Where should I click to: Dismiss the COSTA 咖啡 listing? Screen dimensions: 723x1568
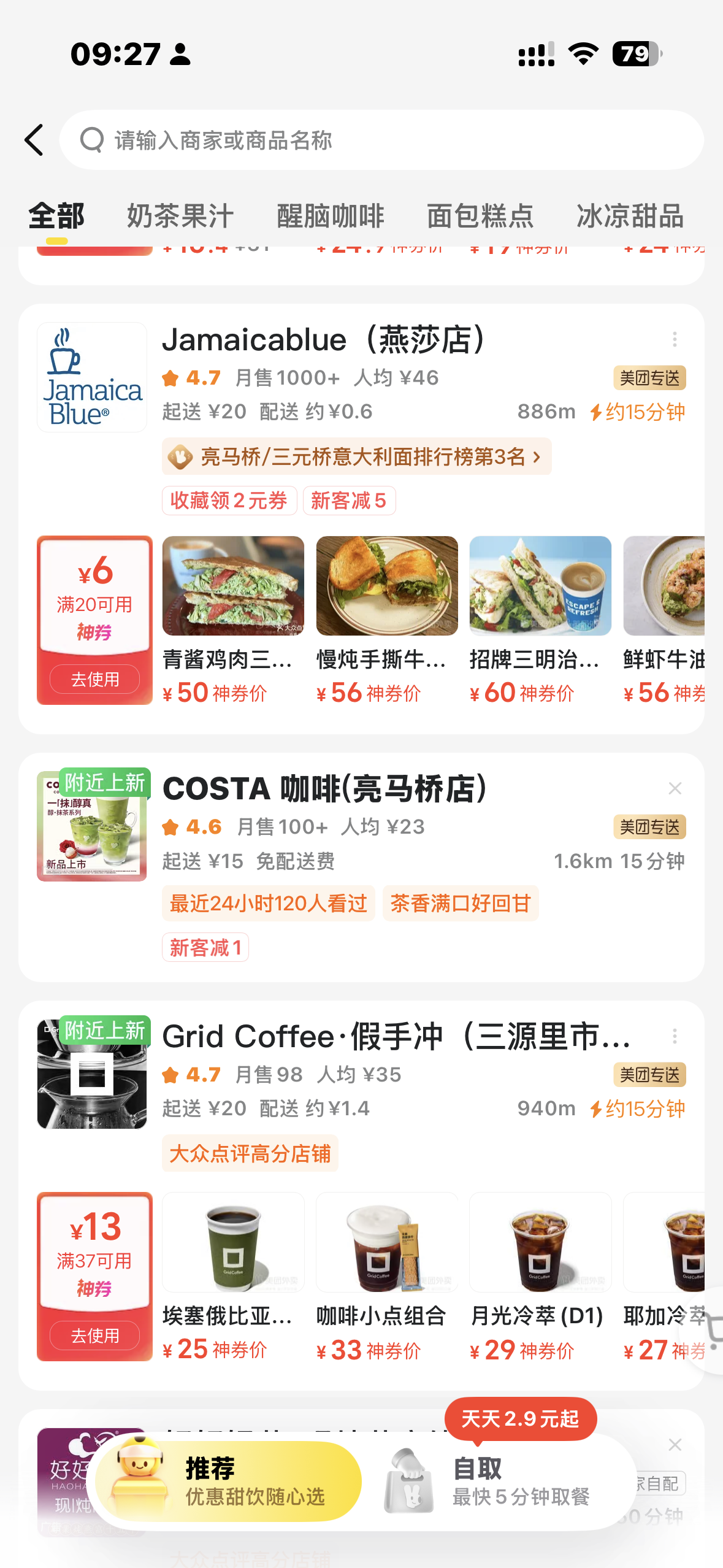coord(675,788)
